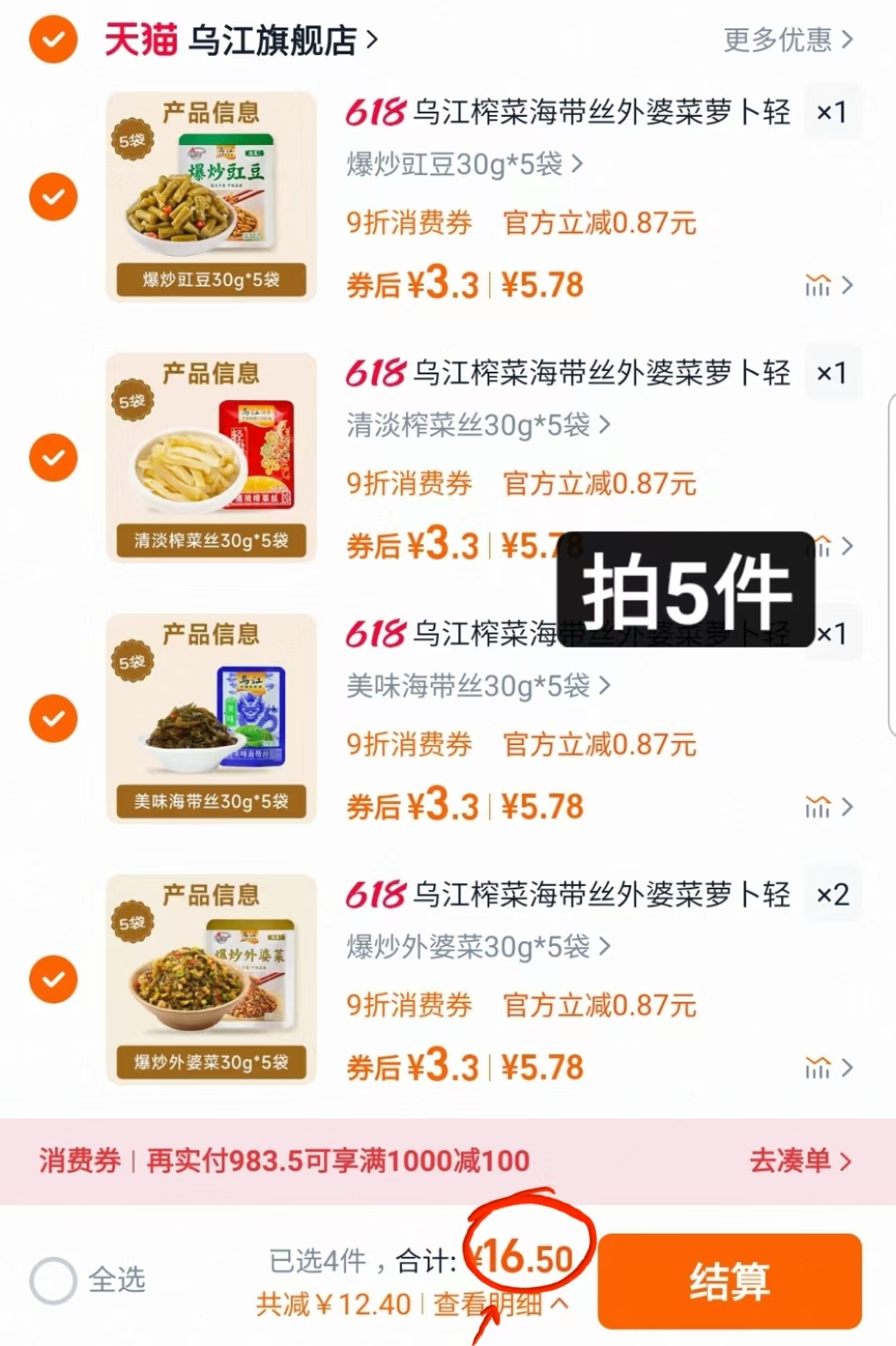The image size is (896, 1346).
Task: Uncheck the 乌江旗舰店 store checkbox
Action: point(53,39)
